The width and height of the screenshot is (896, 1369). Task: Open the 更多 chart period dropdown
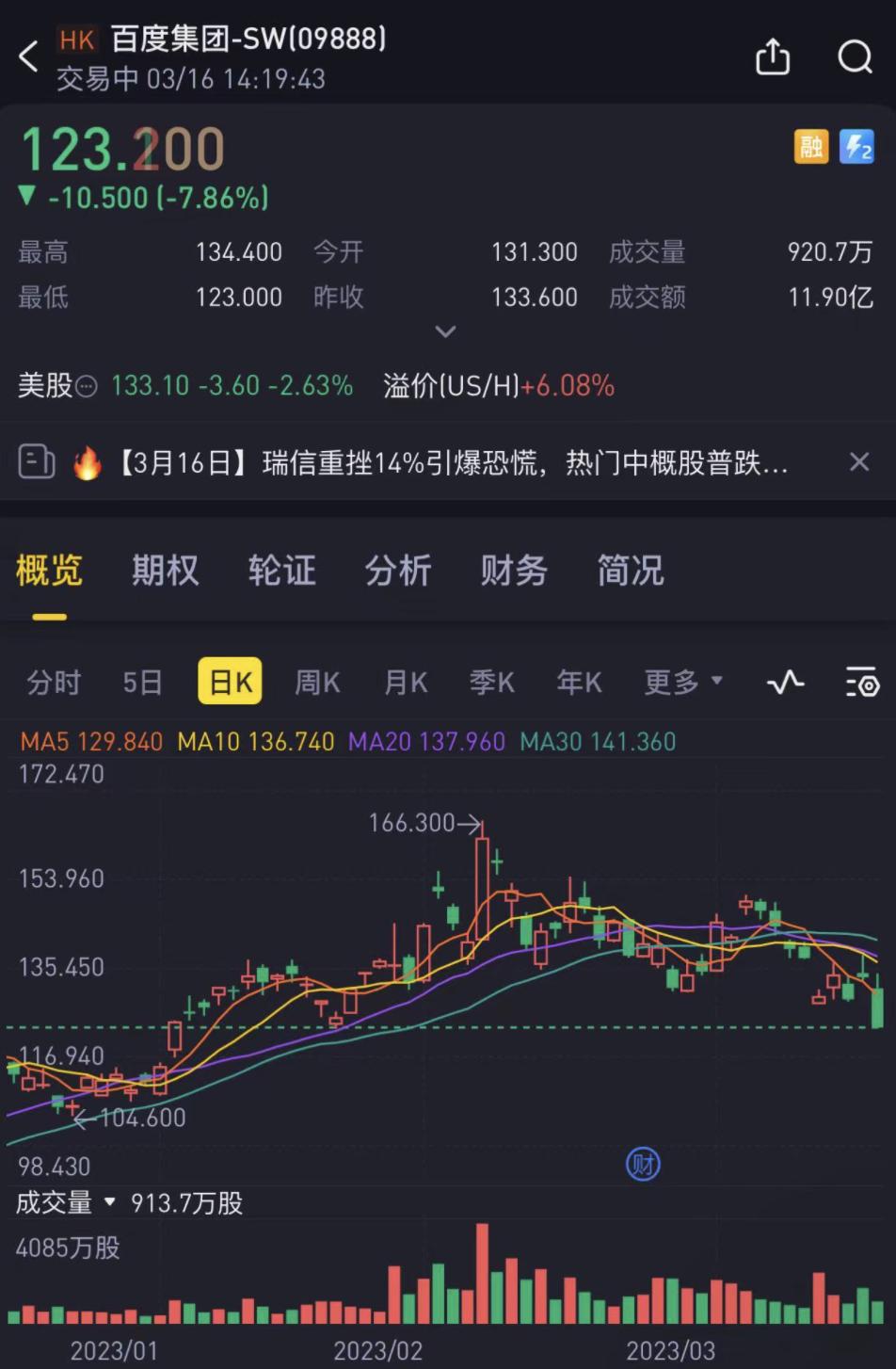tap(682, 683)
